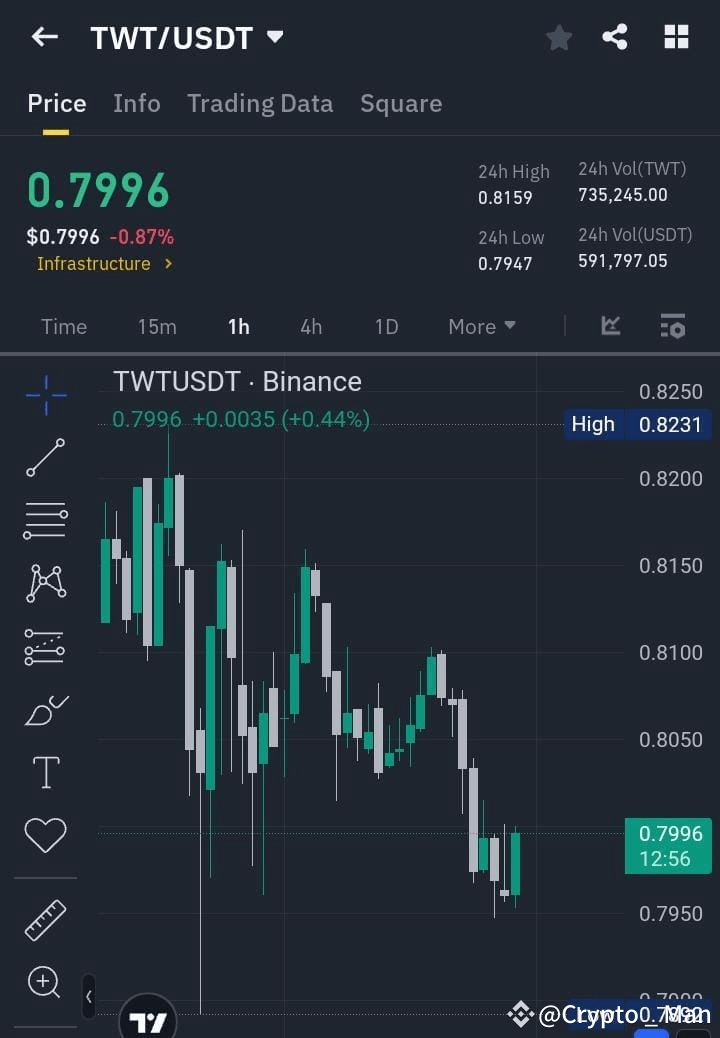Collapse the left toolbar with the chevron
This screenshot has width=720, height=1038.
88,996
